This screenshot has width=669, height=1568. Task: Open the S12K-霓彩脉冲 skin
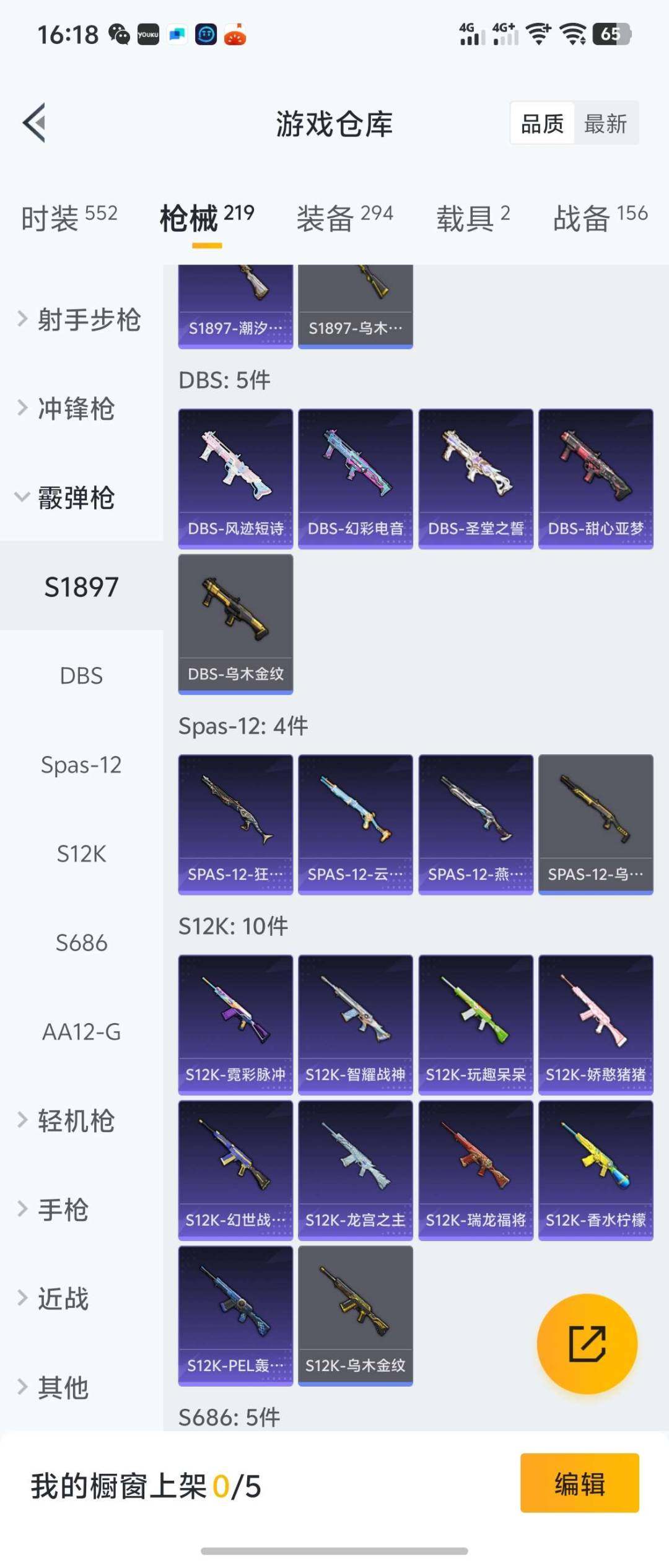[235, 1024]
